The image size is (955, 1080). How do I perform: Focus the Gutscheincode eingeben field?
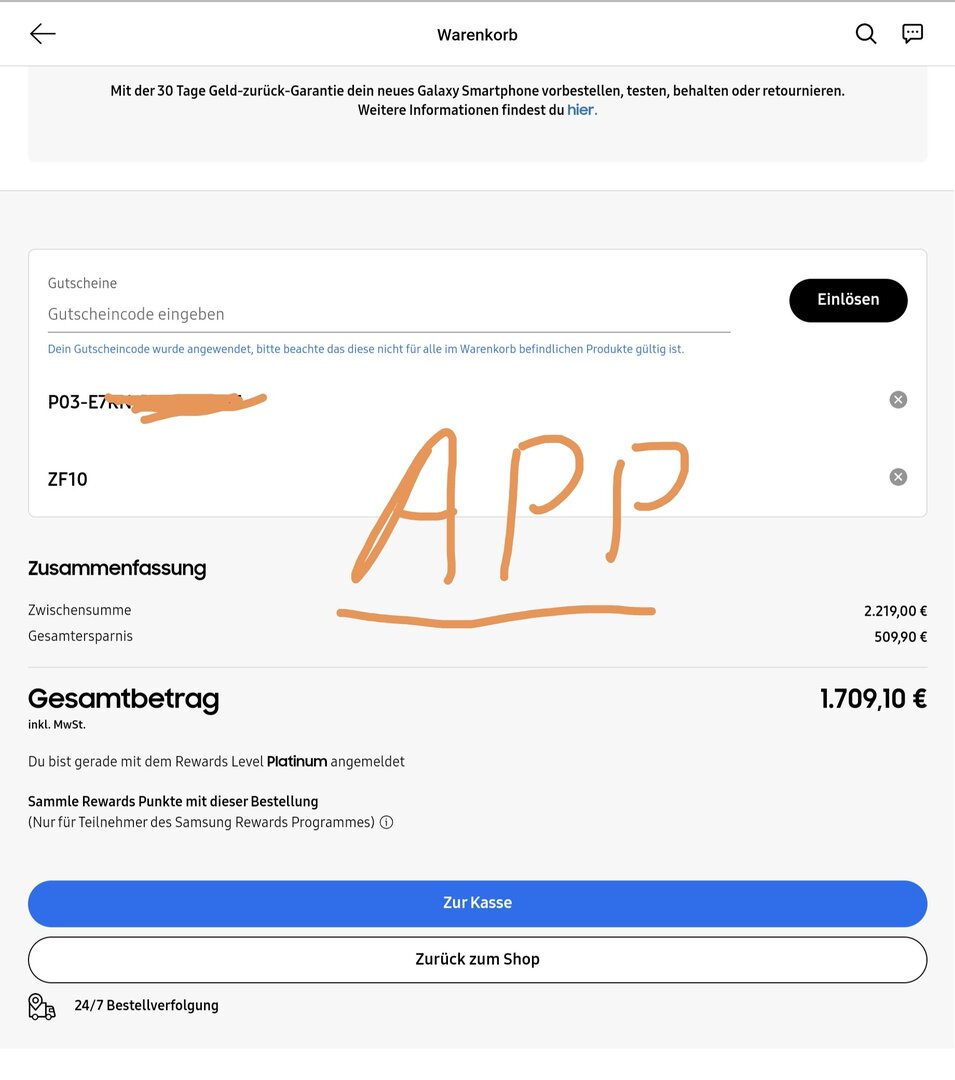(388, 314)
